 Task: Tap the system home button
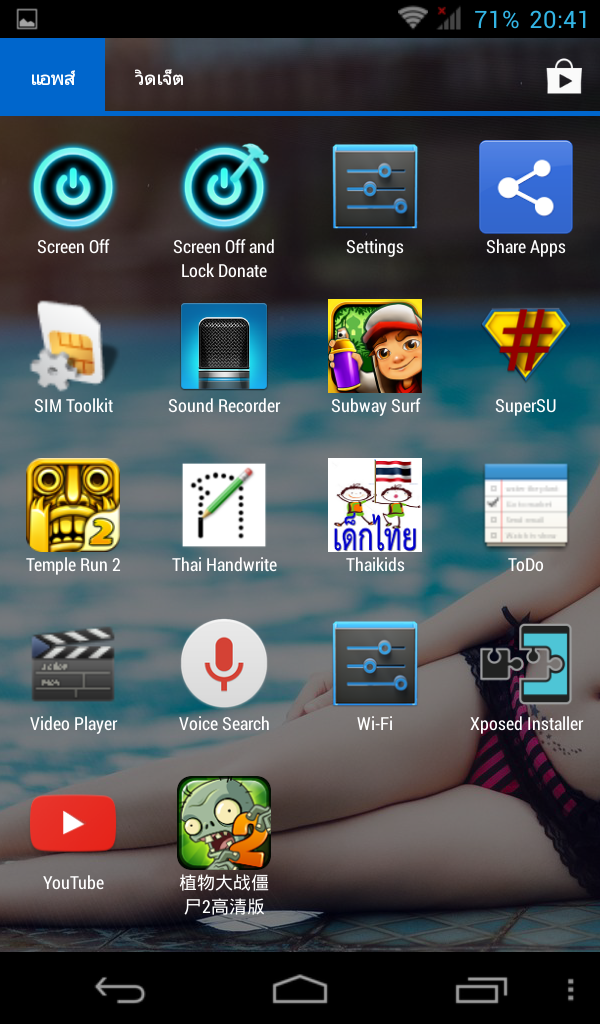click(x=300, y=990)
